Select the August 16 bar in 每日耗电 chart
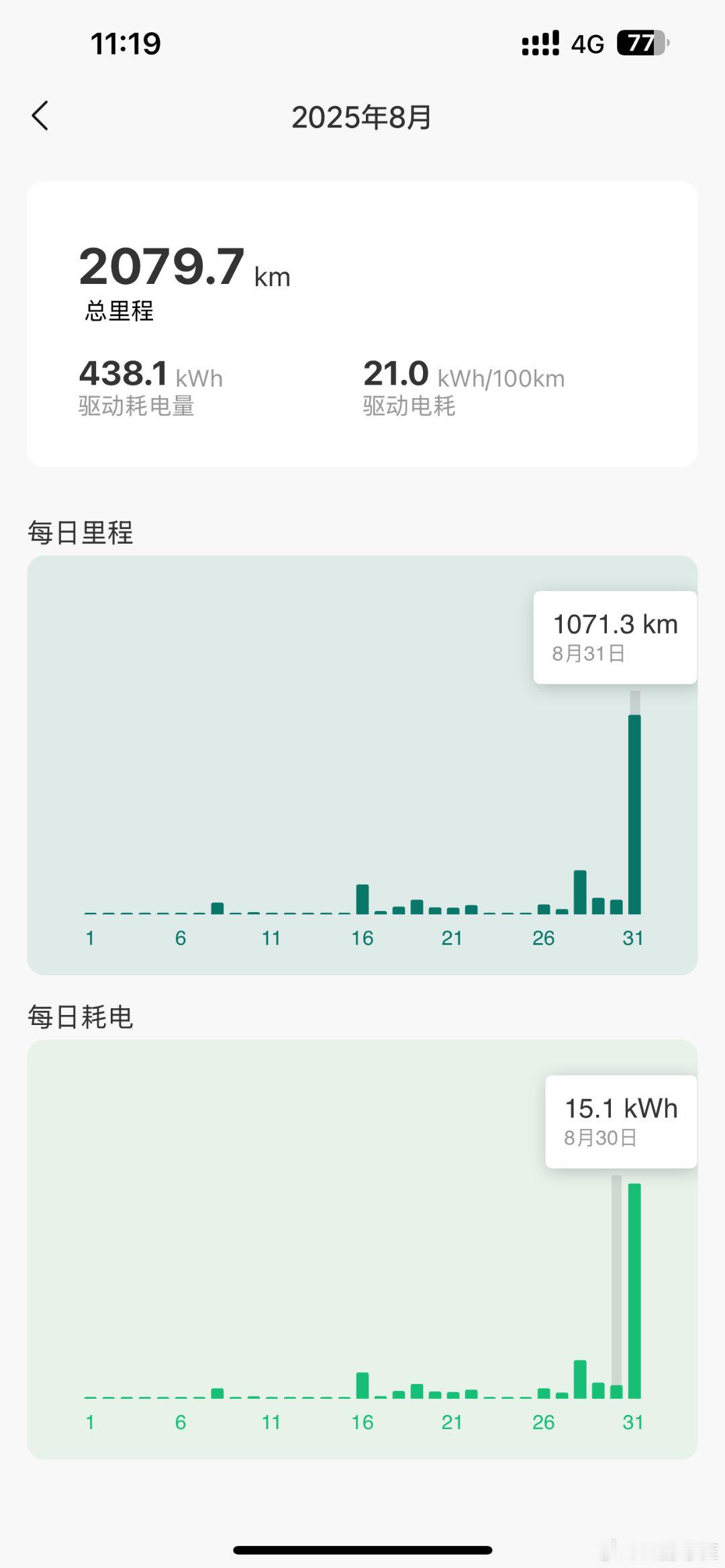Viewport: 725px width, 1568px height. (x=362, y=1385)
